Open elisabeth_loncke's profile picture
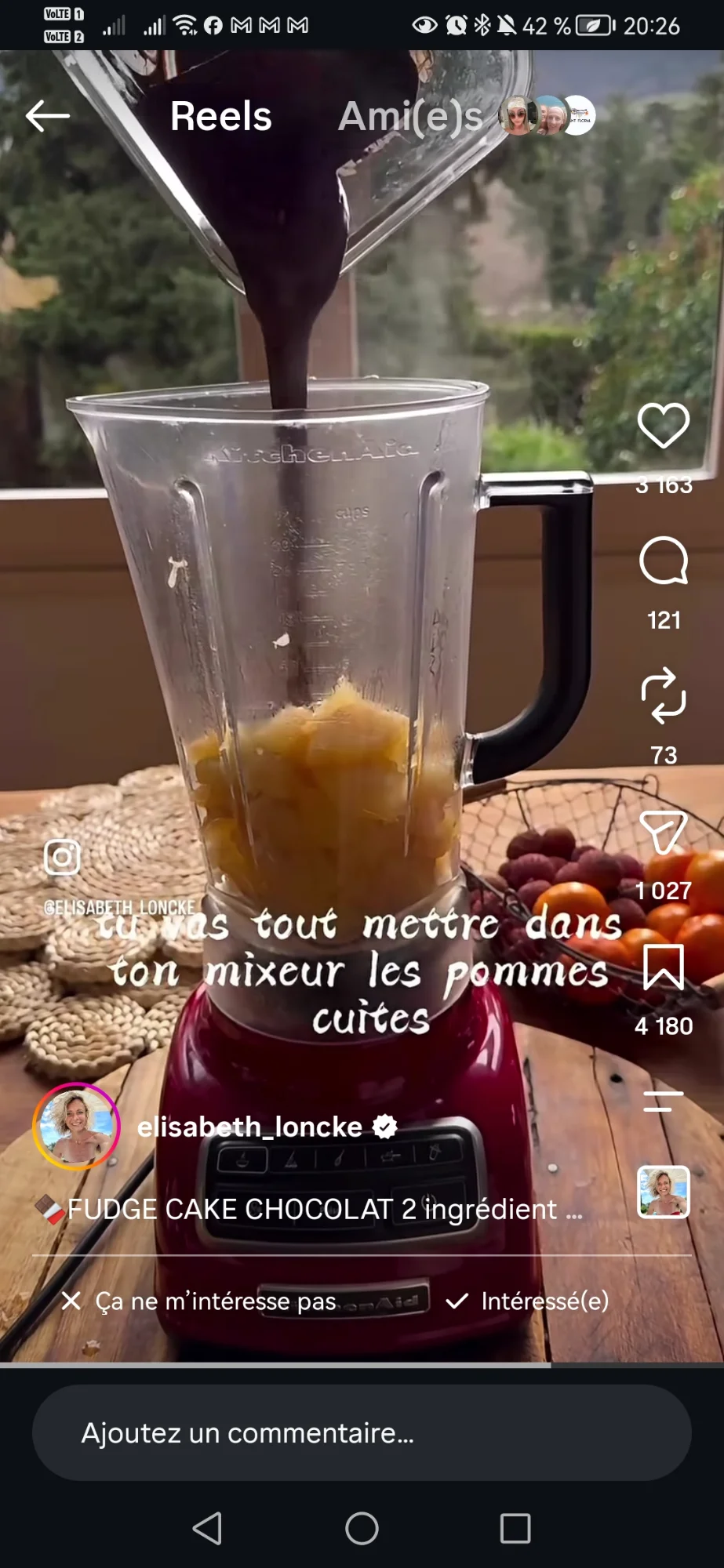 click(x=76, y=1127)
